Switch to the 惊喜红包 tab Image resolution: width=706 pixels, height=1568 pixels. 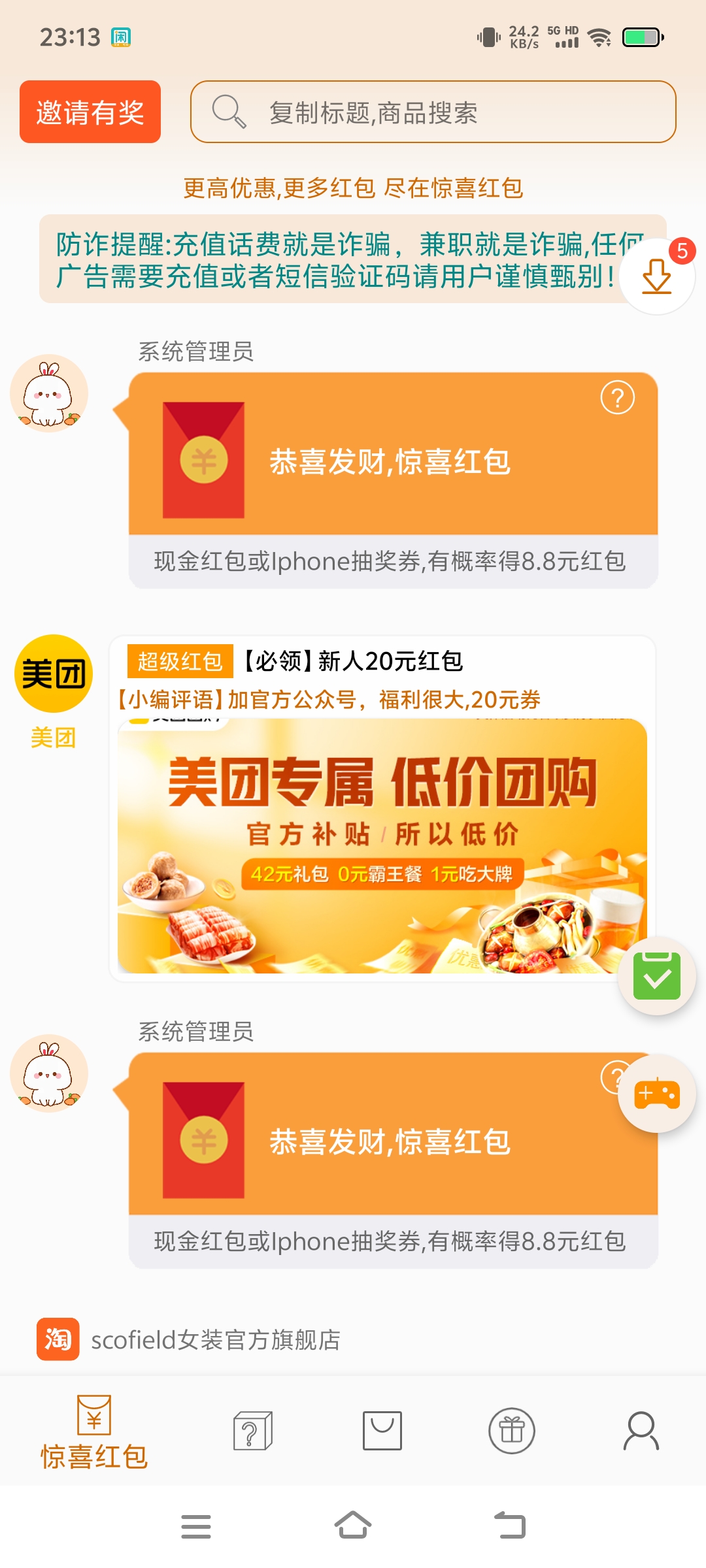[94, 1432]
